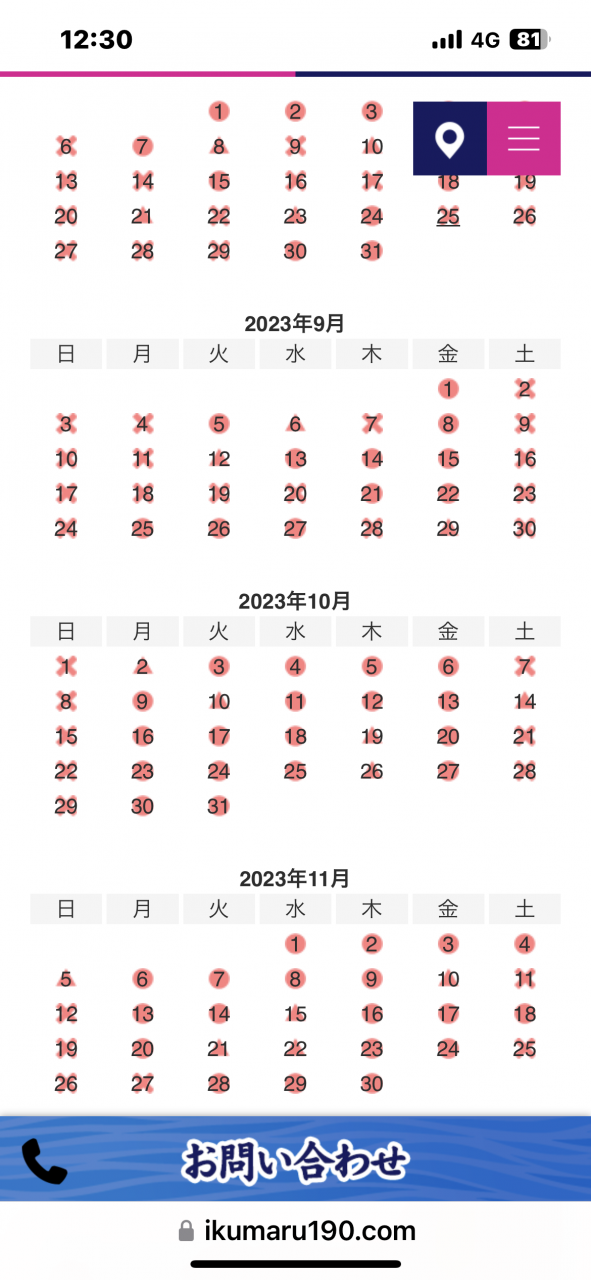Open the hamburger menu
The width and height of the screenshot is (591, 1280).
click(x=524, y=139)
